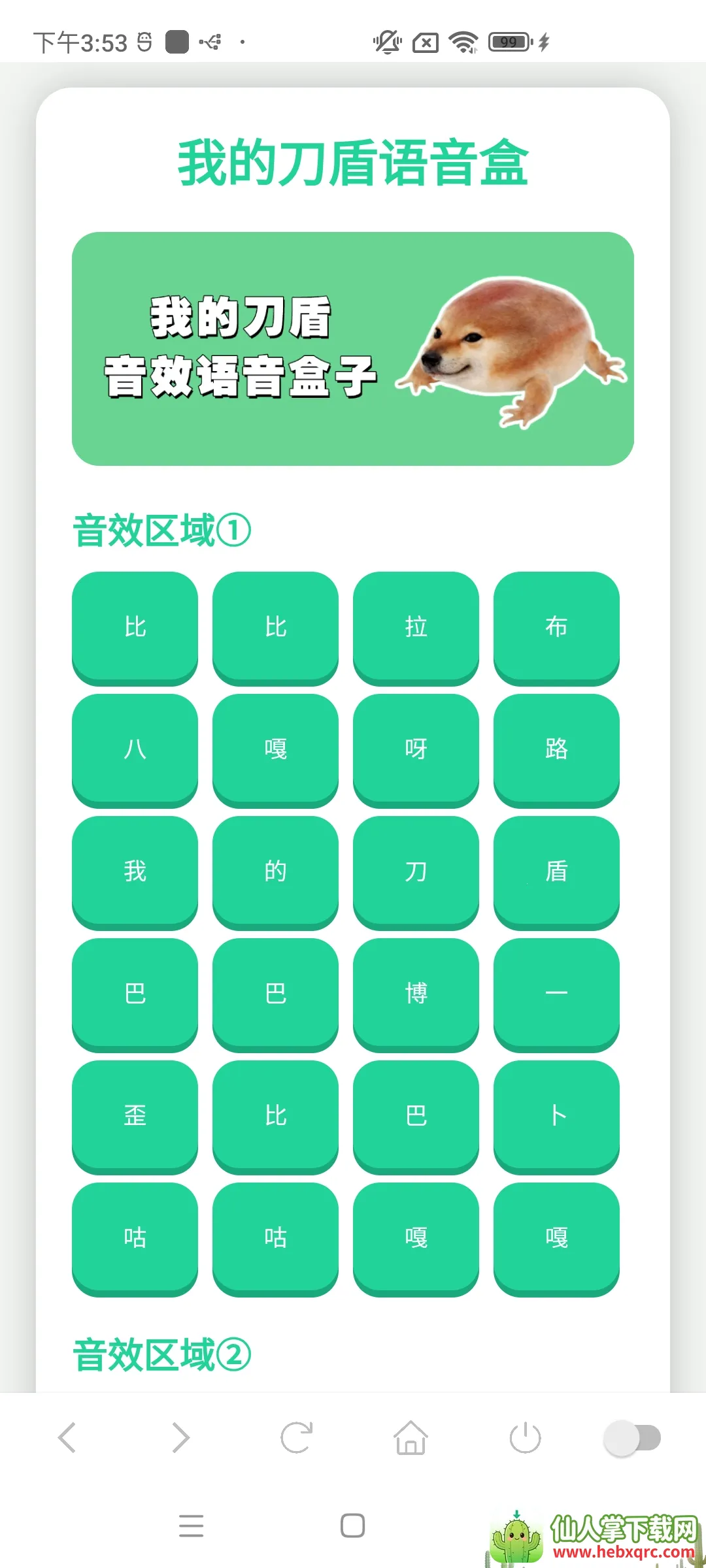Play the 的 sound effect
The image size is (706, 1568).
(275, 871)
